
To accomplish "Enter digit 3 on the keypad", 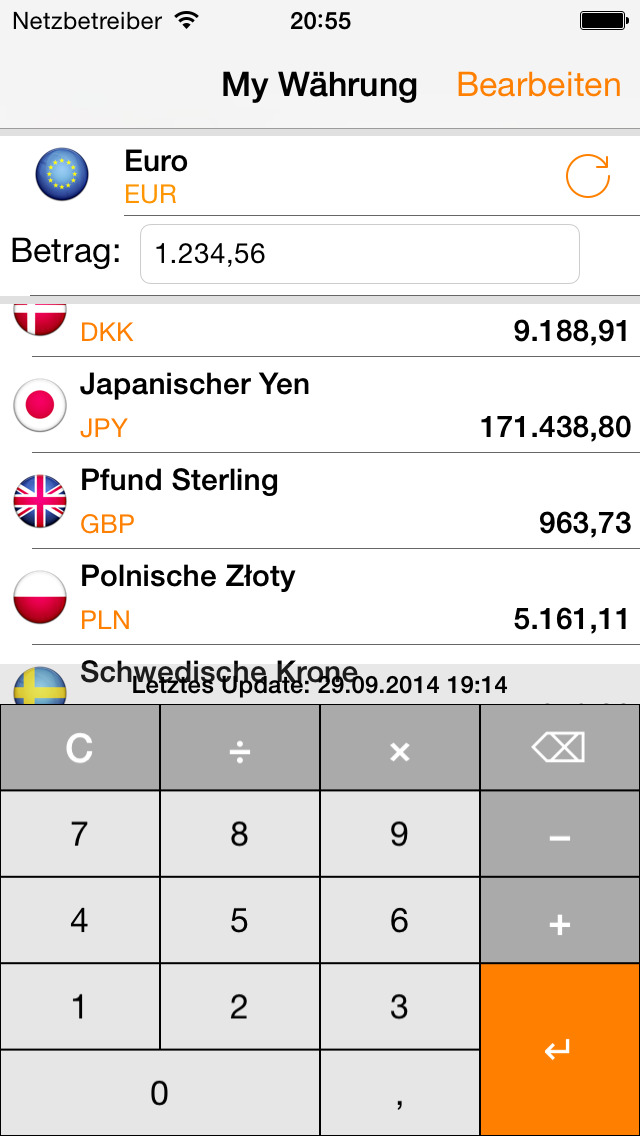I will click(x=399, y=1007).
